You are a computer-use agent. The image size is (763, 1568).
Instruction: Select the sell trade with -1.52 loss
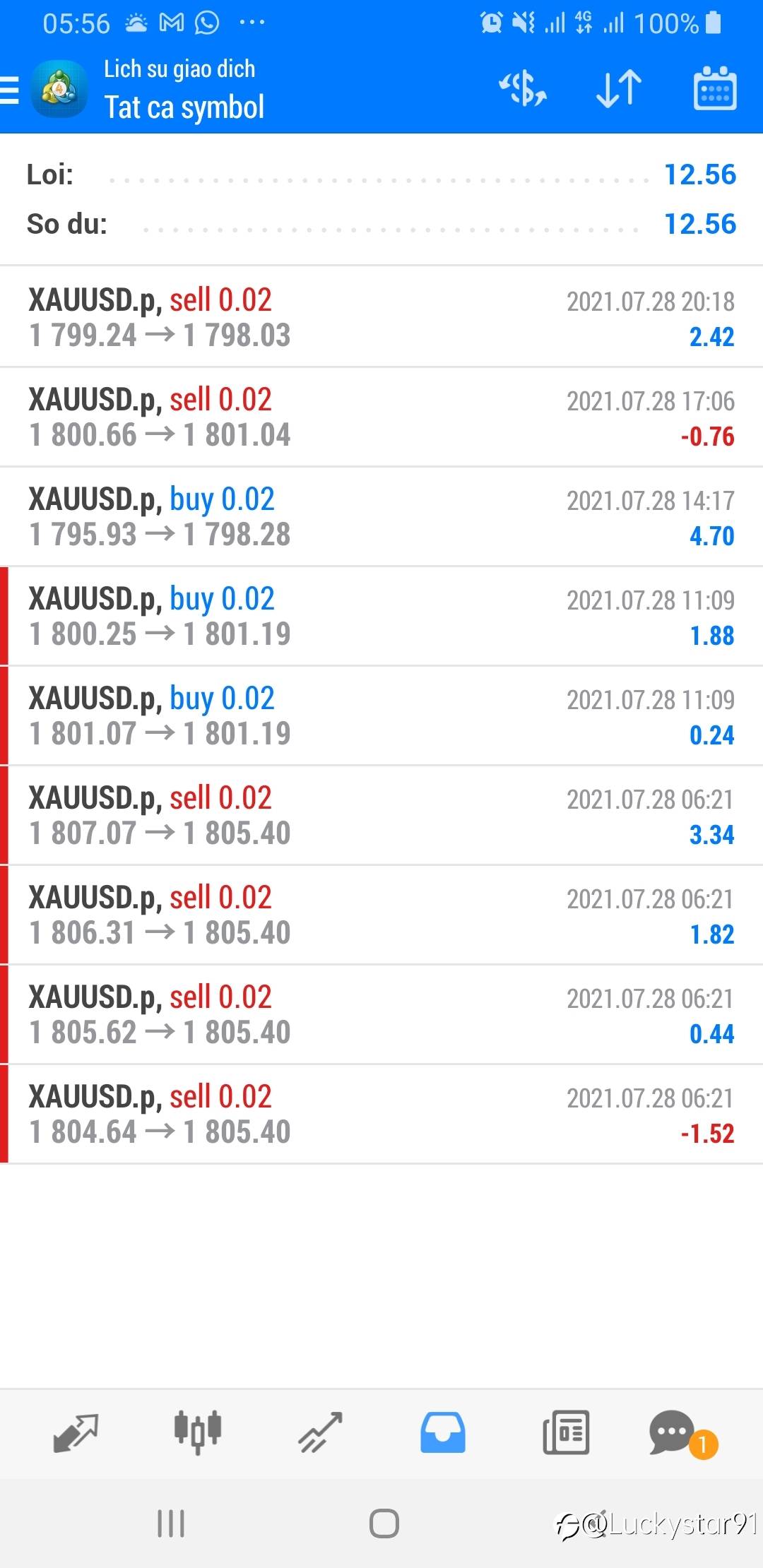(x=381, y=1114)
